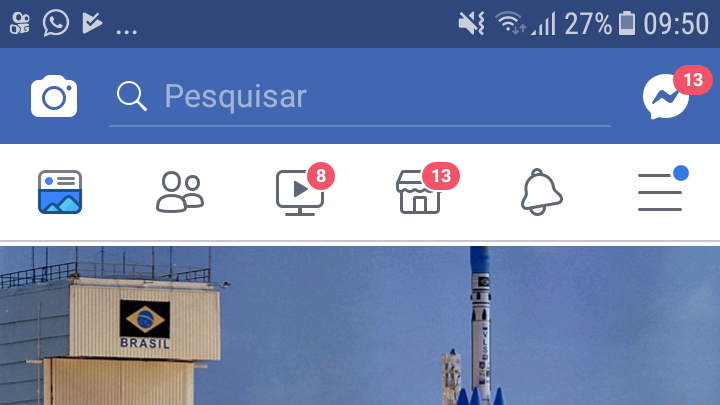Switch to the Friends tab
This screenshot has width=720, height=405.
click(180, 192)
